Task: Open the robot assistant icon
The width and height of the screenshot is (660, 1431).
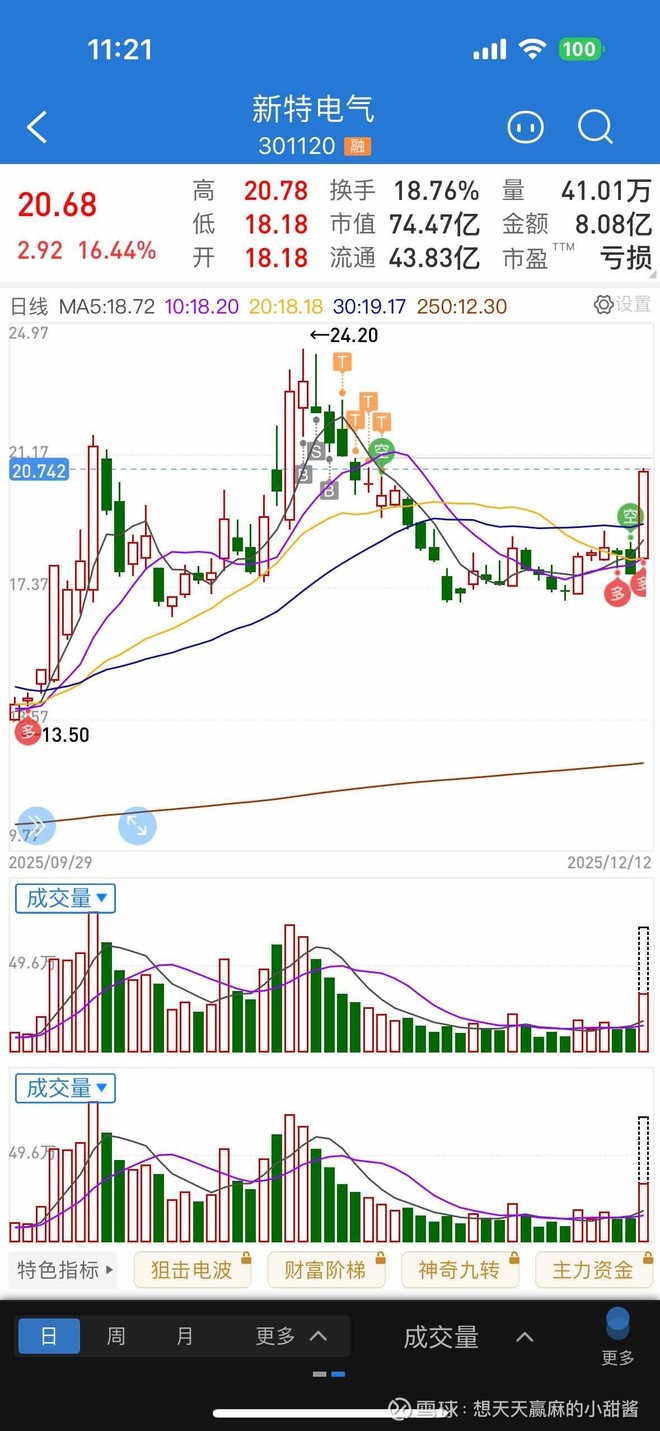Action: 525,127
